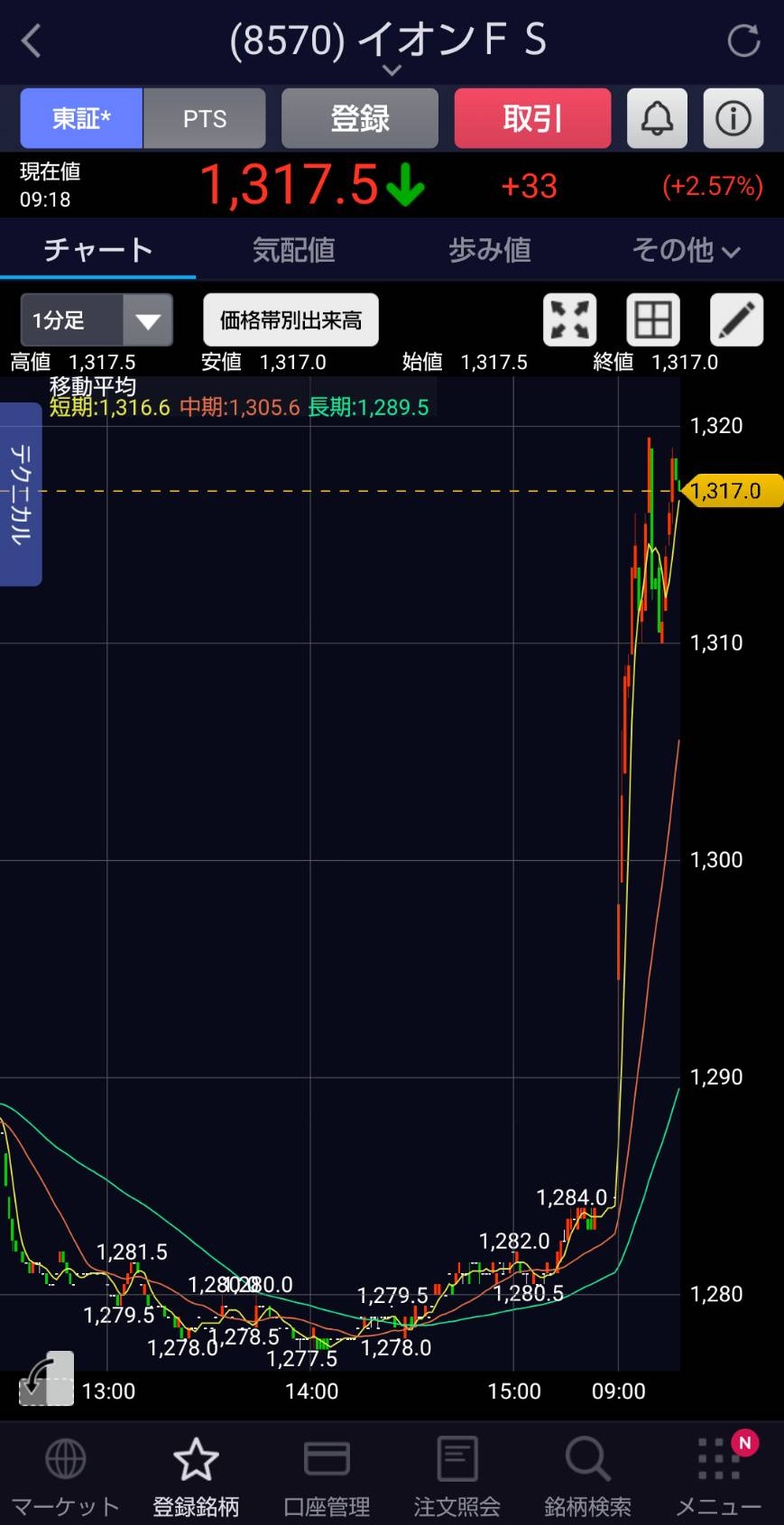Tap the 登録 button

click(360, 118)
